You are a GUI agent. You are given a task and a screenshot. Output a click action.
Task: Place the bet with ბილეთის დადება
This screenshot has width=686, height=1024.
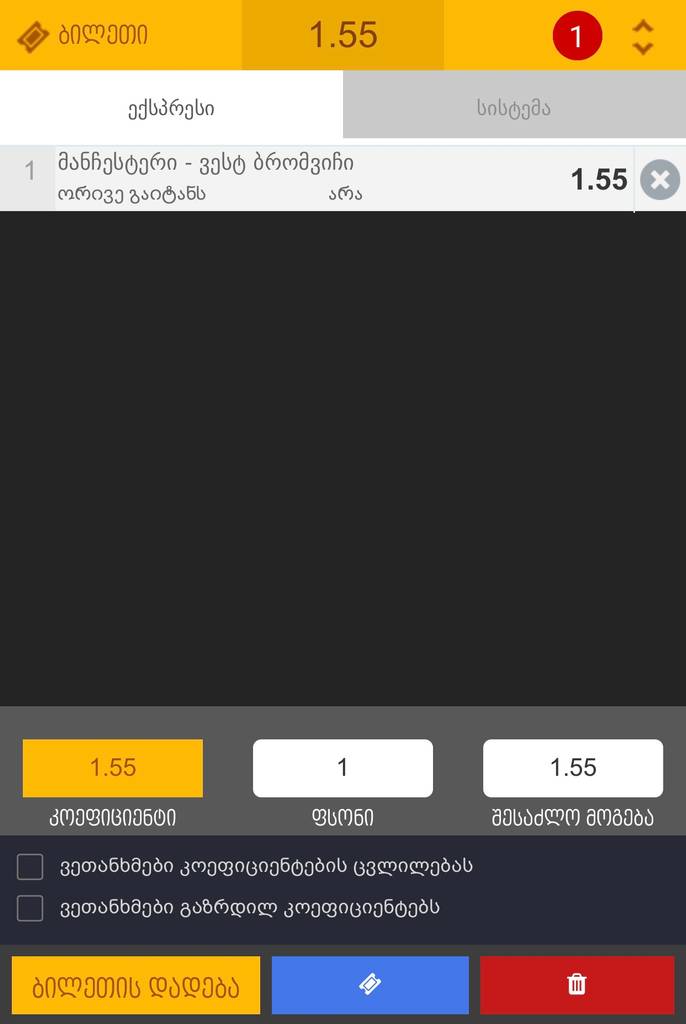point(136,986)
